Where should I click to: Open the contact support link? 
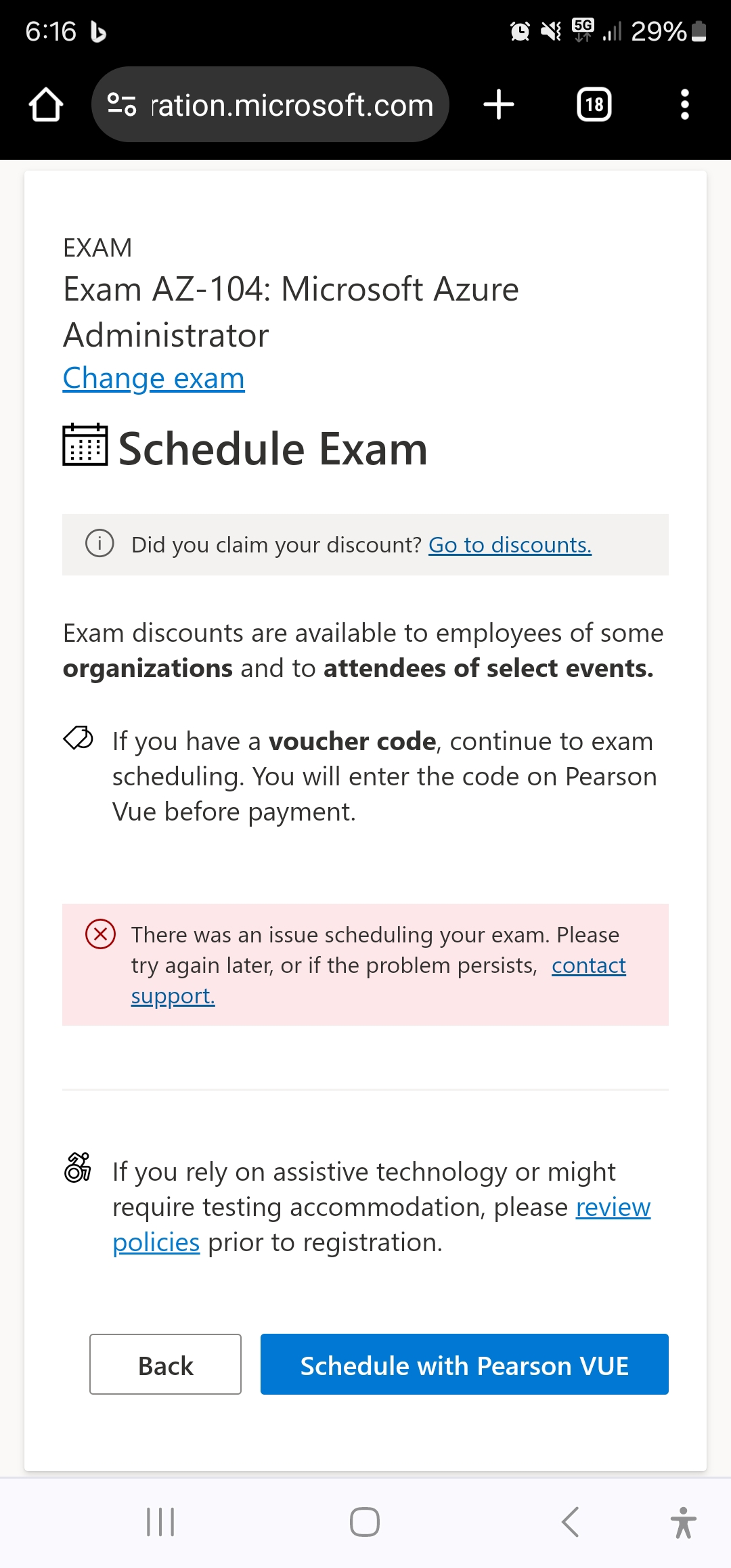[588, 965]
